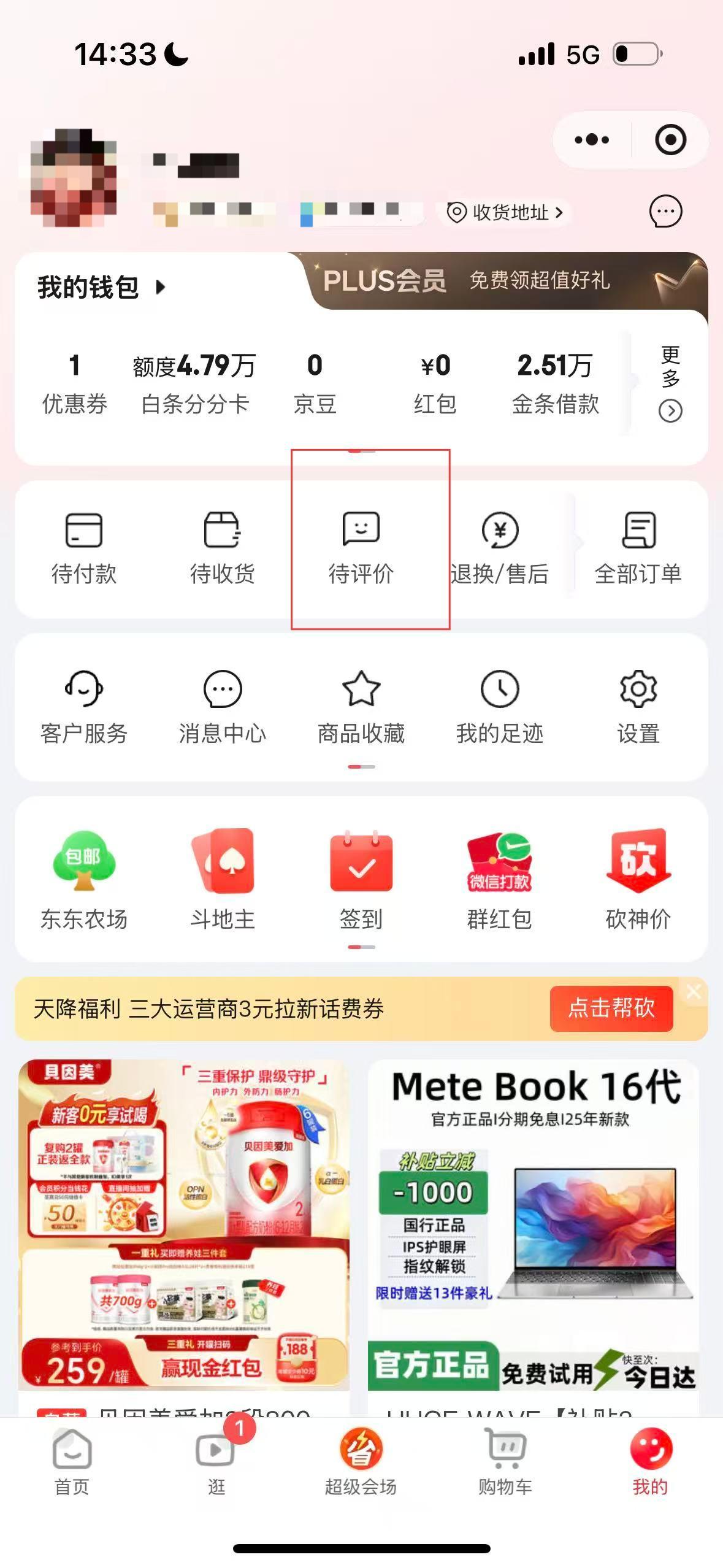This screenshot has height=1568, width=723.
Task: Open the mini-program overflow menu
Action: [x=591, y=140]
